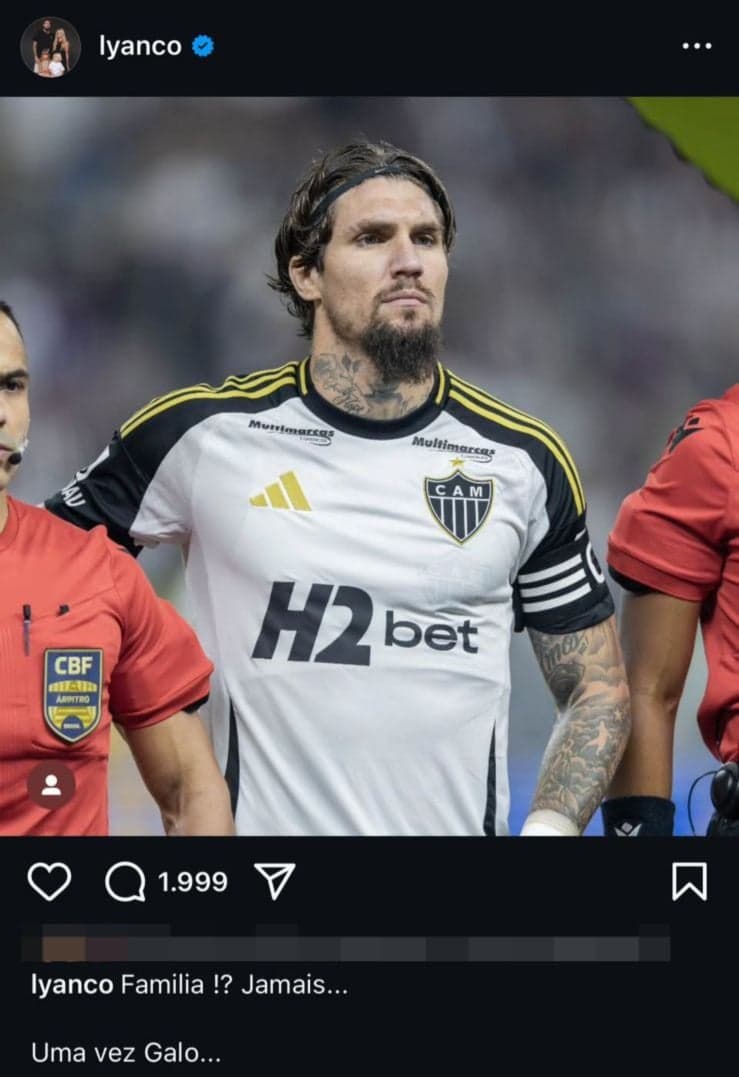Open lyanco's profile picture

pos(50,46)
